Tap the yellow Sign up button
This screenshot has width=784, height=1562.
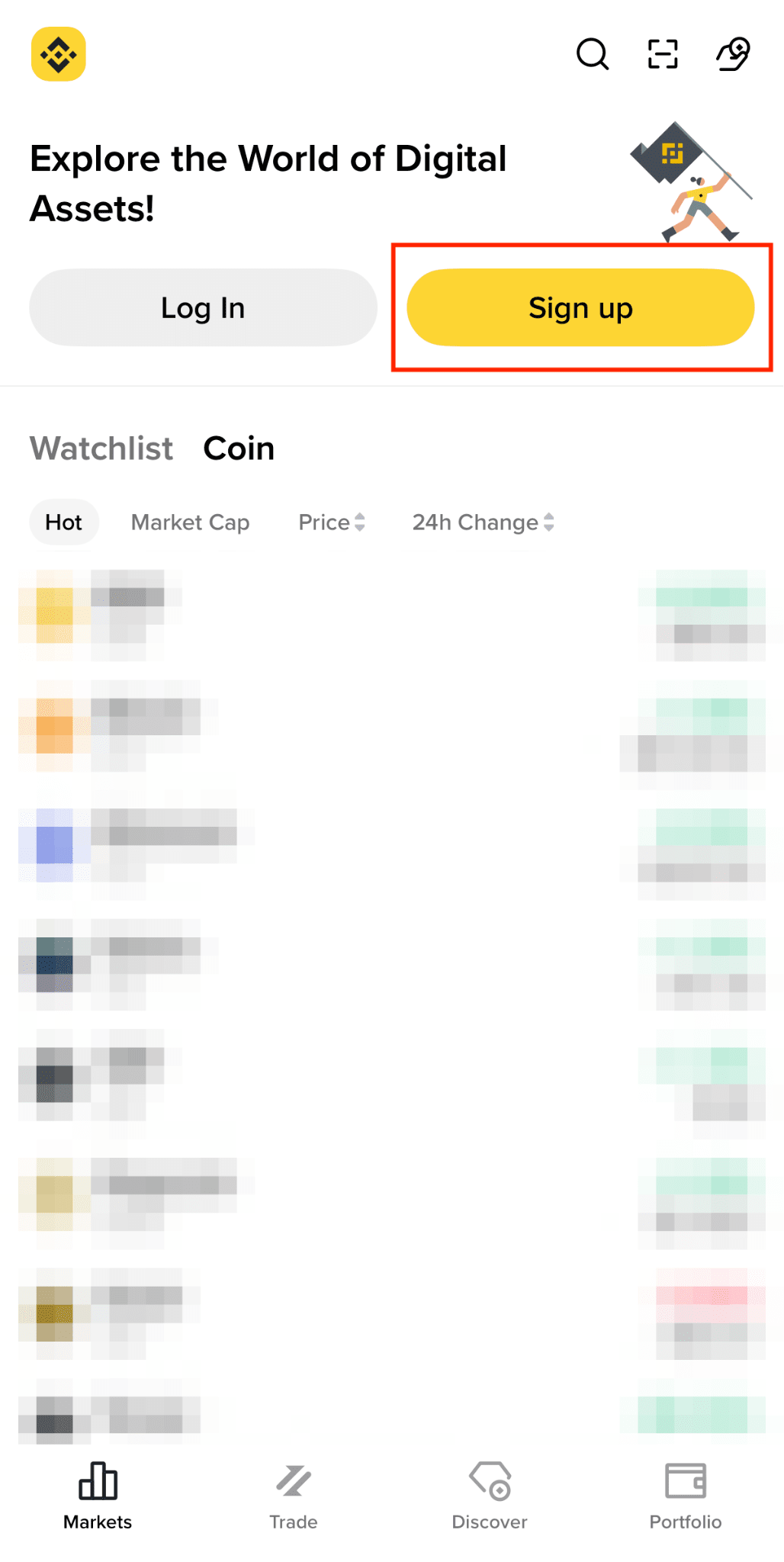pyautogui.click(x=580, y=308)
